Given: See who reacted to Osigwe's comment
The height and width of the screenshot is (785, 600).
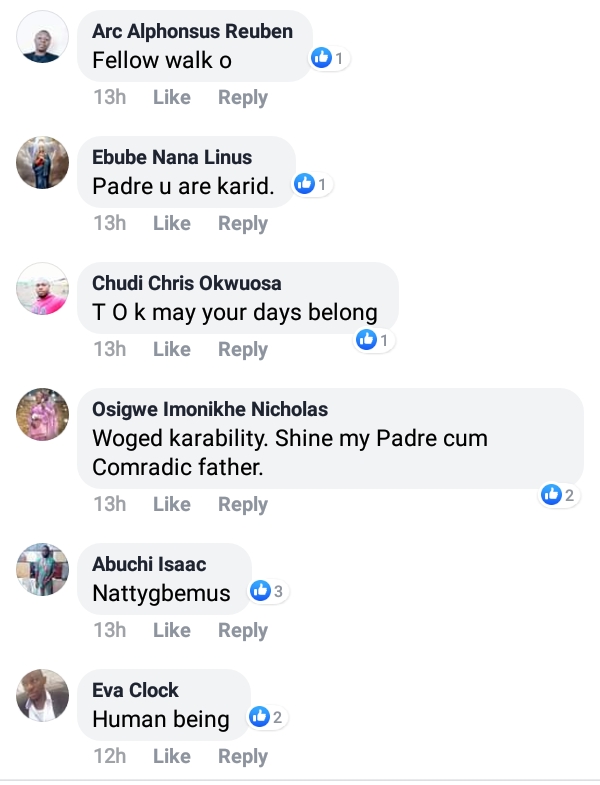Looking at the screenshot, I should (558, 494).
